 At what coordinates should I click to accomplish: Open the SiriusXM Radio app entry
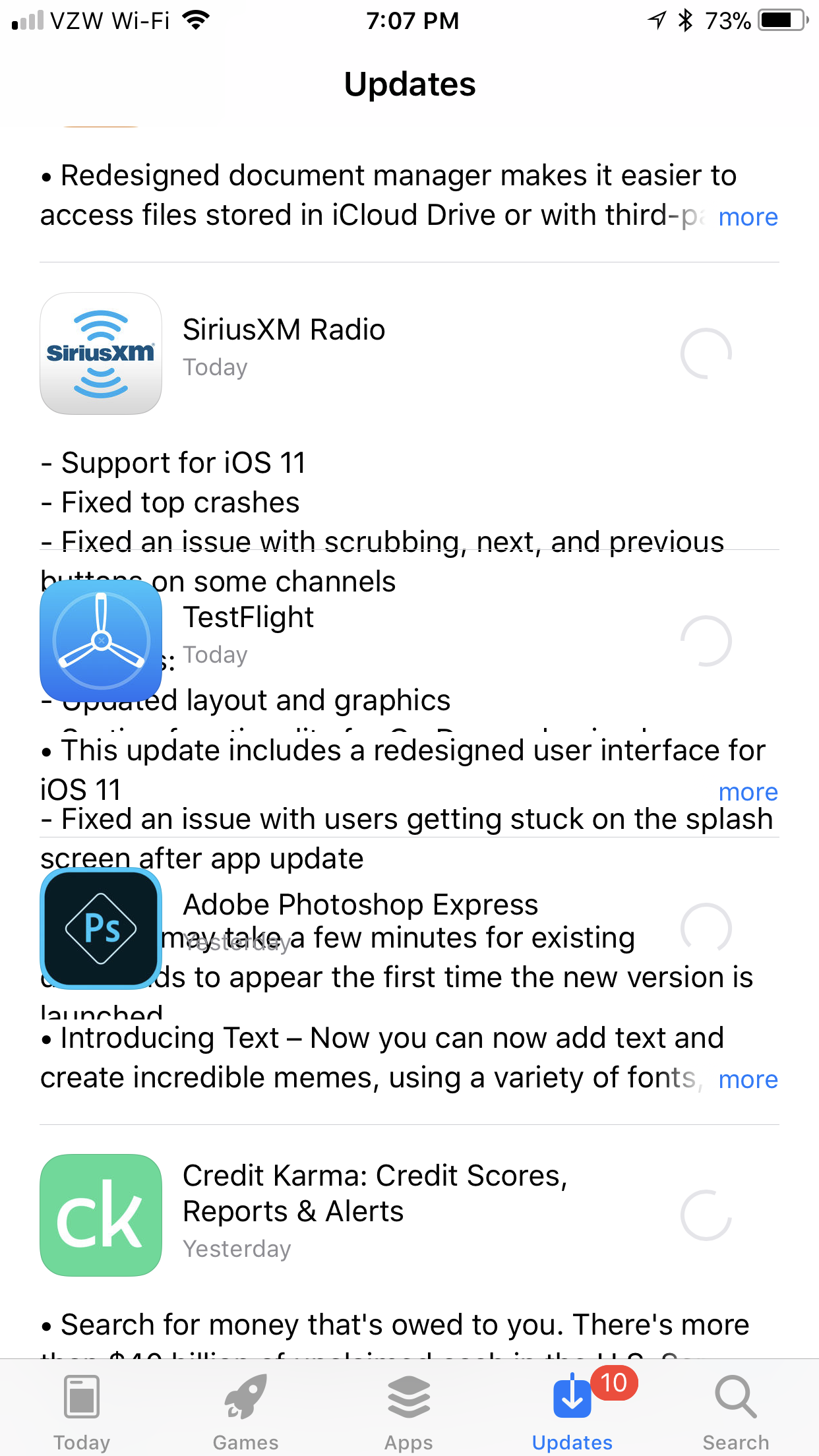point(284,330)
